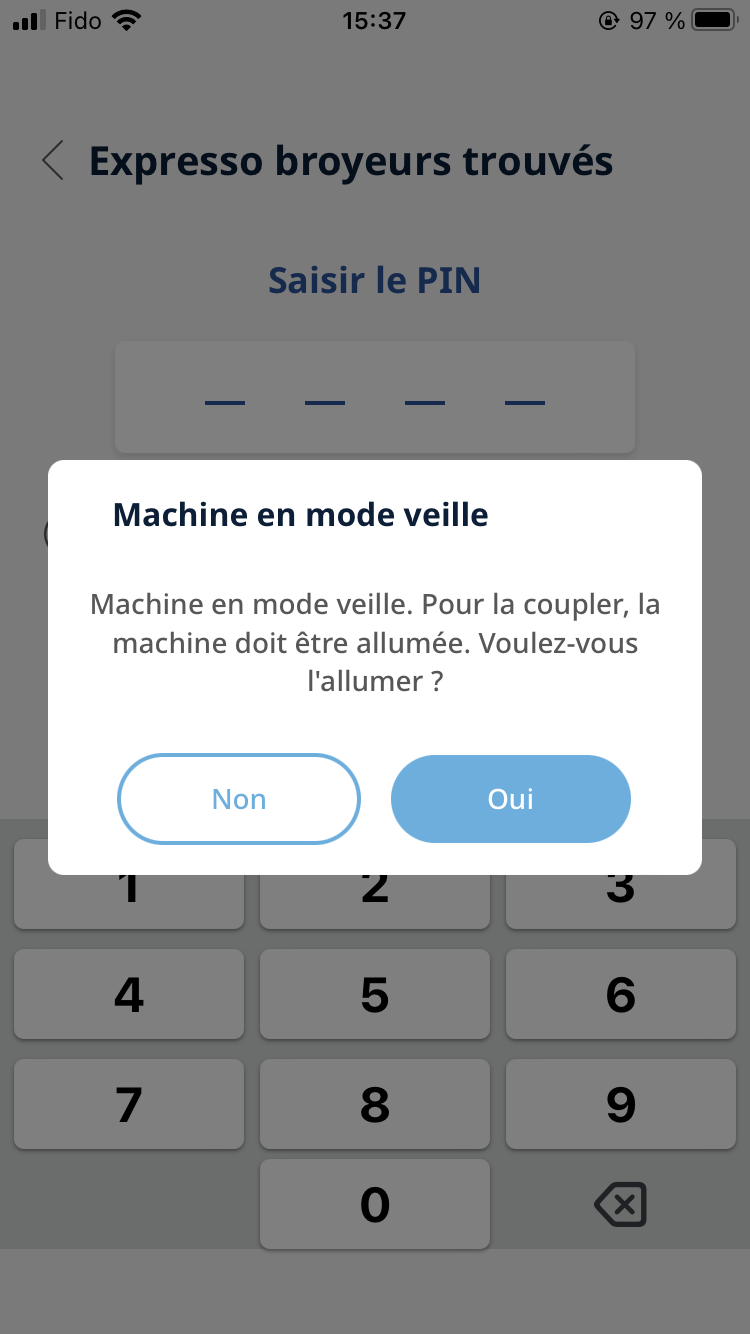Delete last digit with backspace key

(621, 1204)
